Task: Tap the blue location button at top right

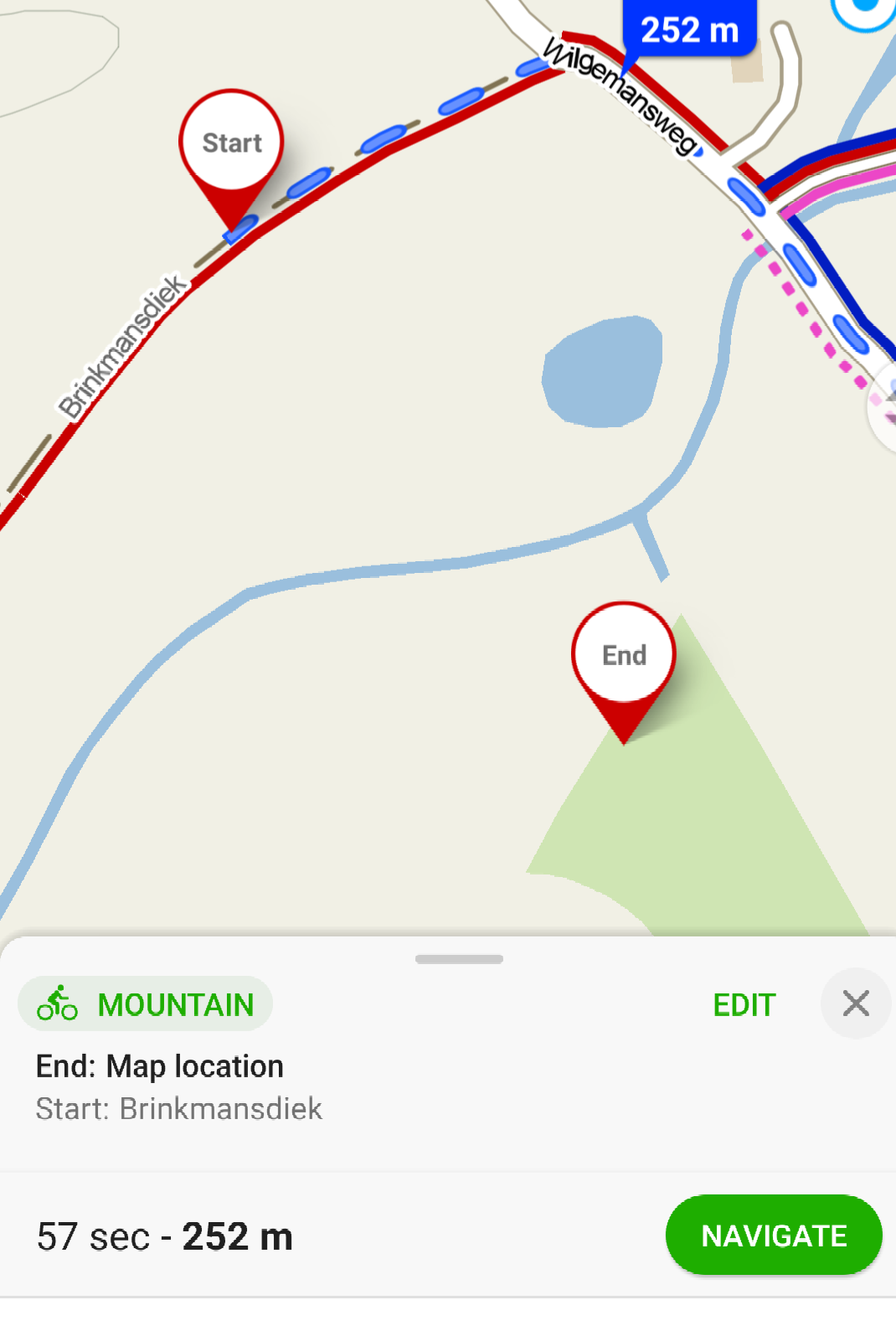Action: point(867,10)
